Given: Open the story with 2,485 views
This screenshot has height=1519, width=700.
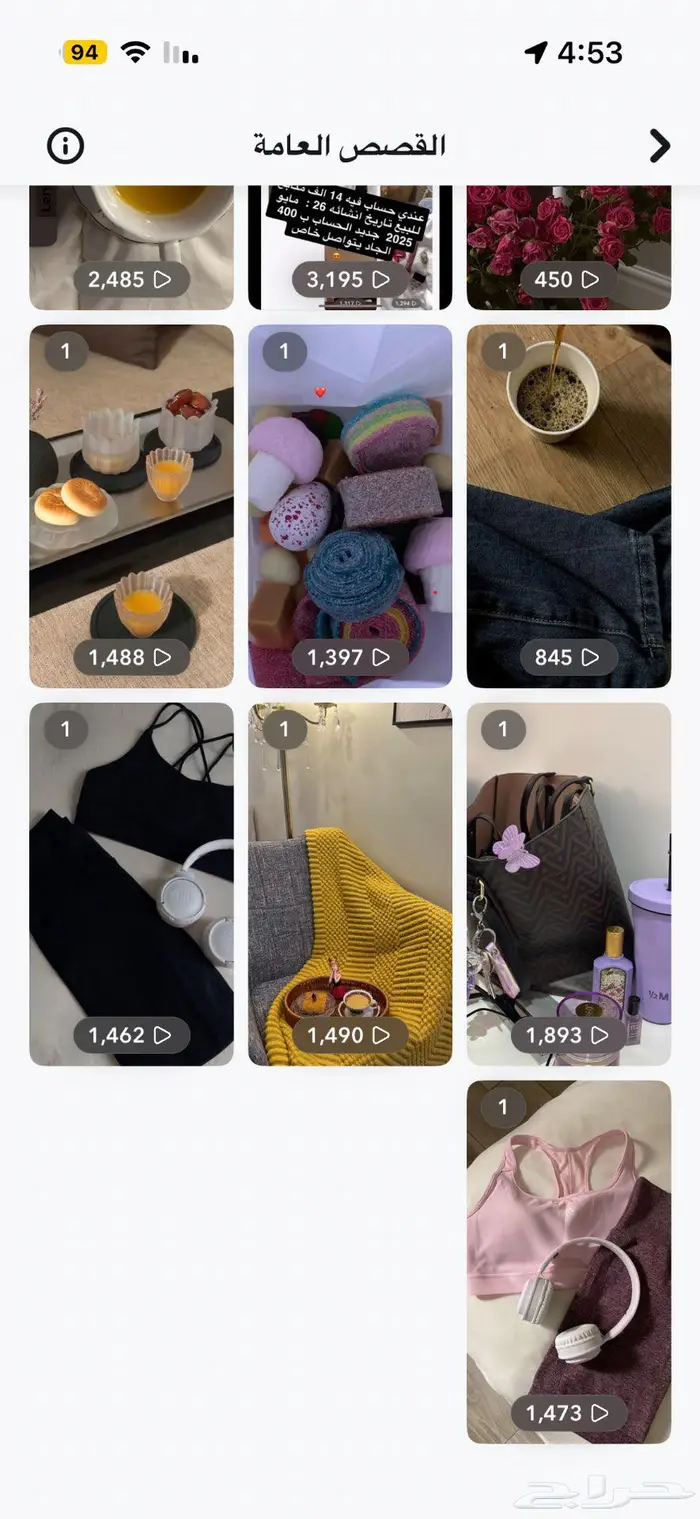Looking at the screenshot, I should coord(131,245).
